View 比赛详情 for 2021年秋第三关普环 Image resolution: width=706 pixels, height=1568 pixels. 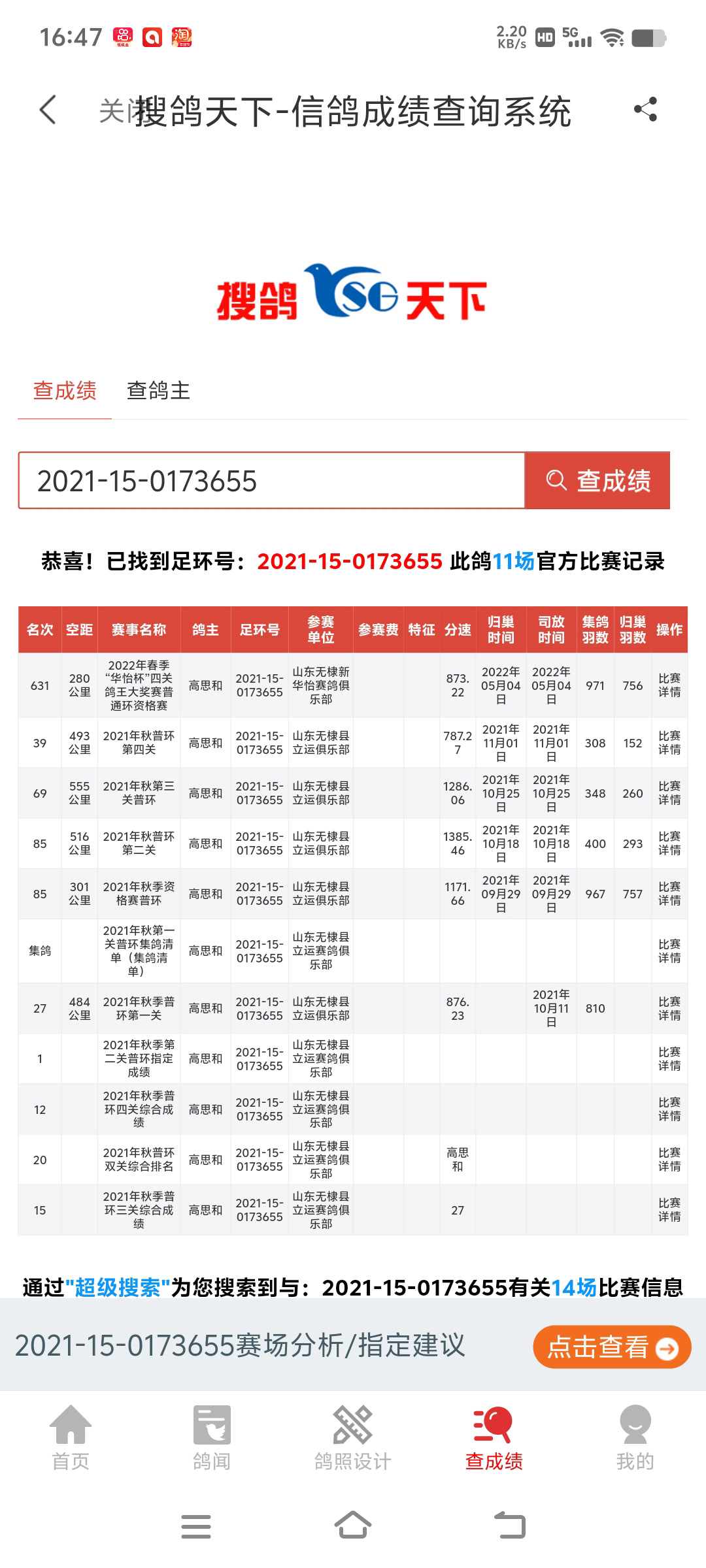point(669,793)
